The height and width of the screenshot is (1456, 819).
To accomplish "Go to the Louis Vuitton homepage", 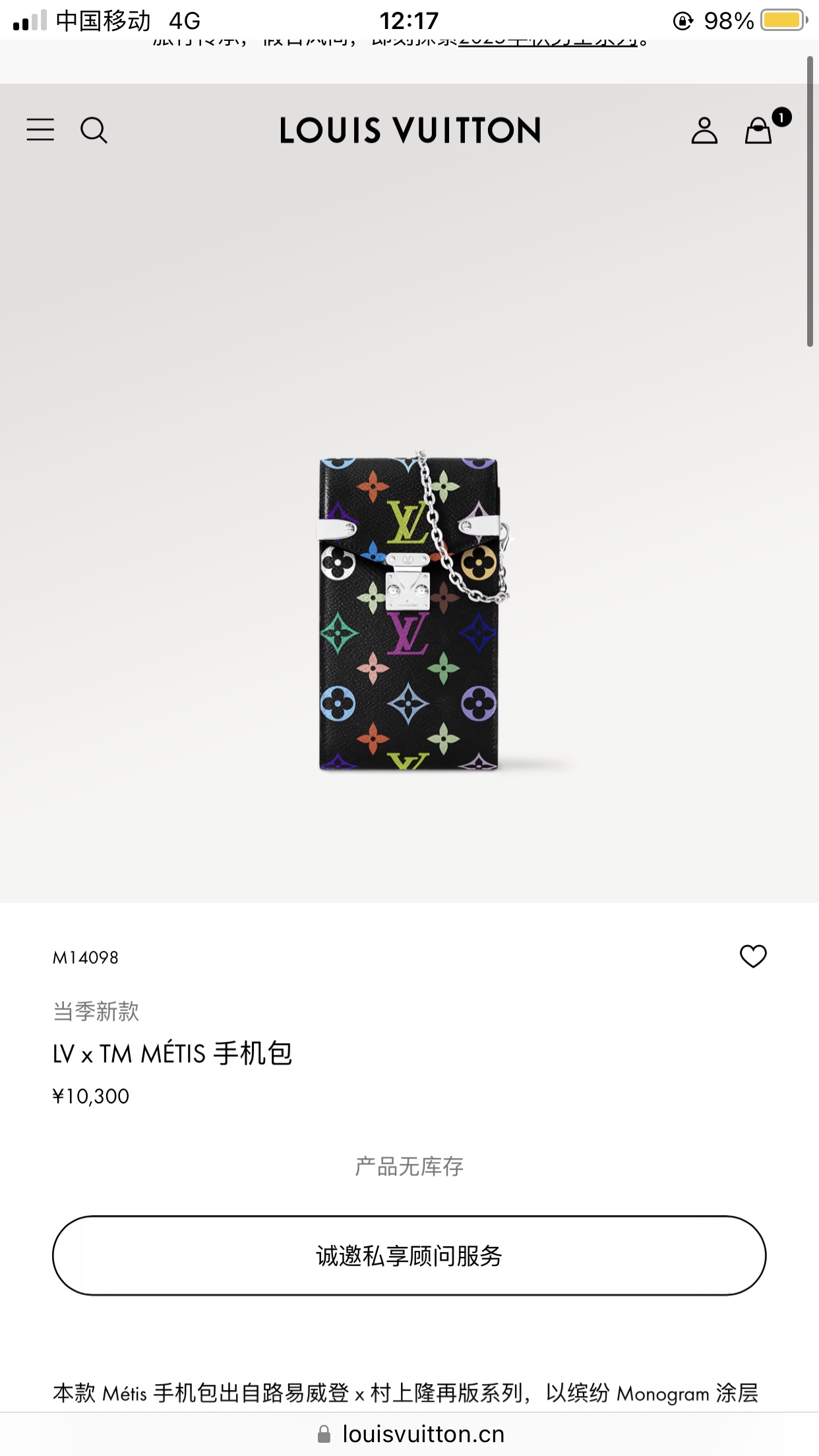I will (410, 130).
